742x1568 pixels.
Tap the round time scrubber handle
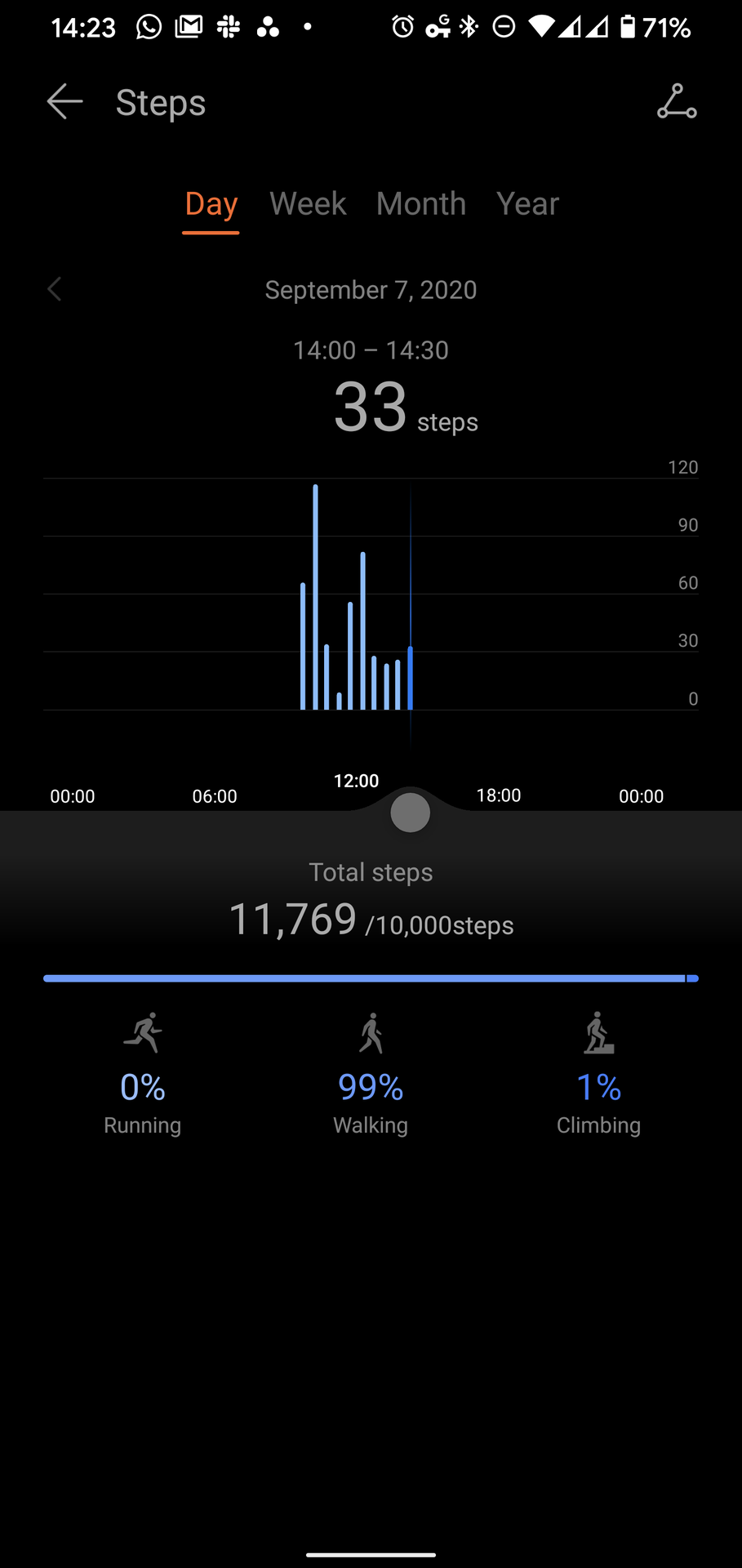[x=410, y=813]
